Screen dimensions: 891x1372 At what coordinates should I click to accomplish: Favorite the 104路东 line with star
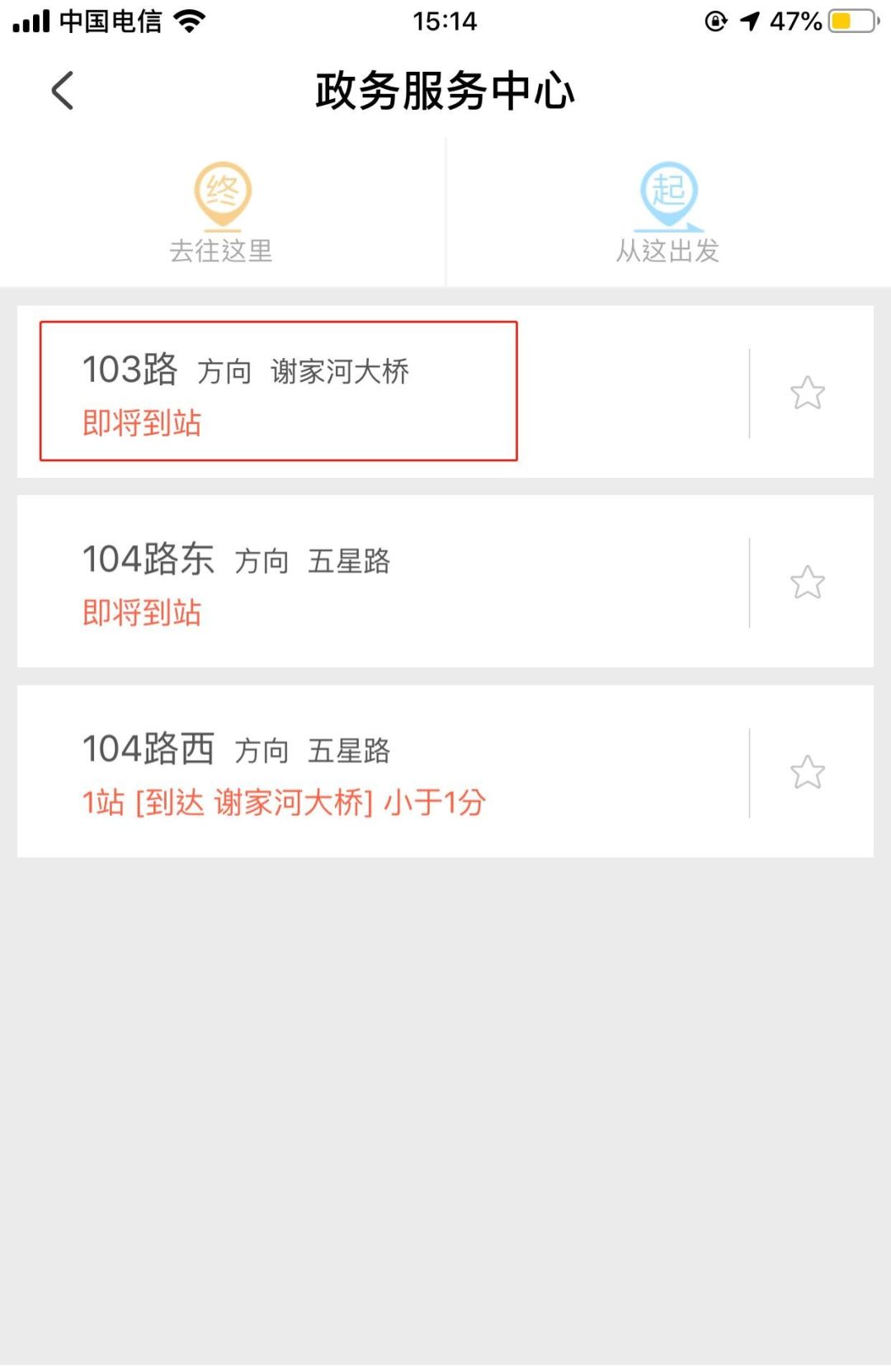pos(807,583)
